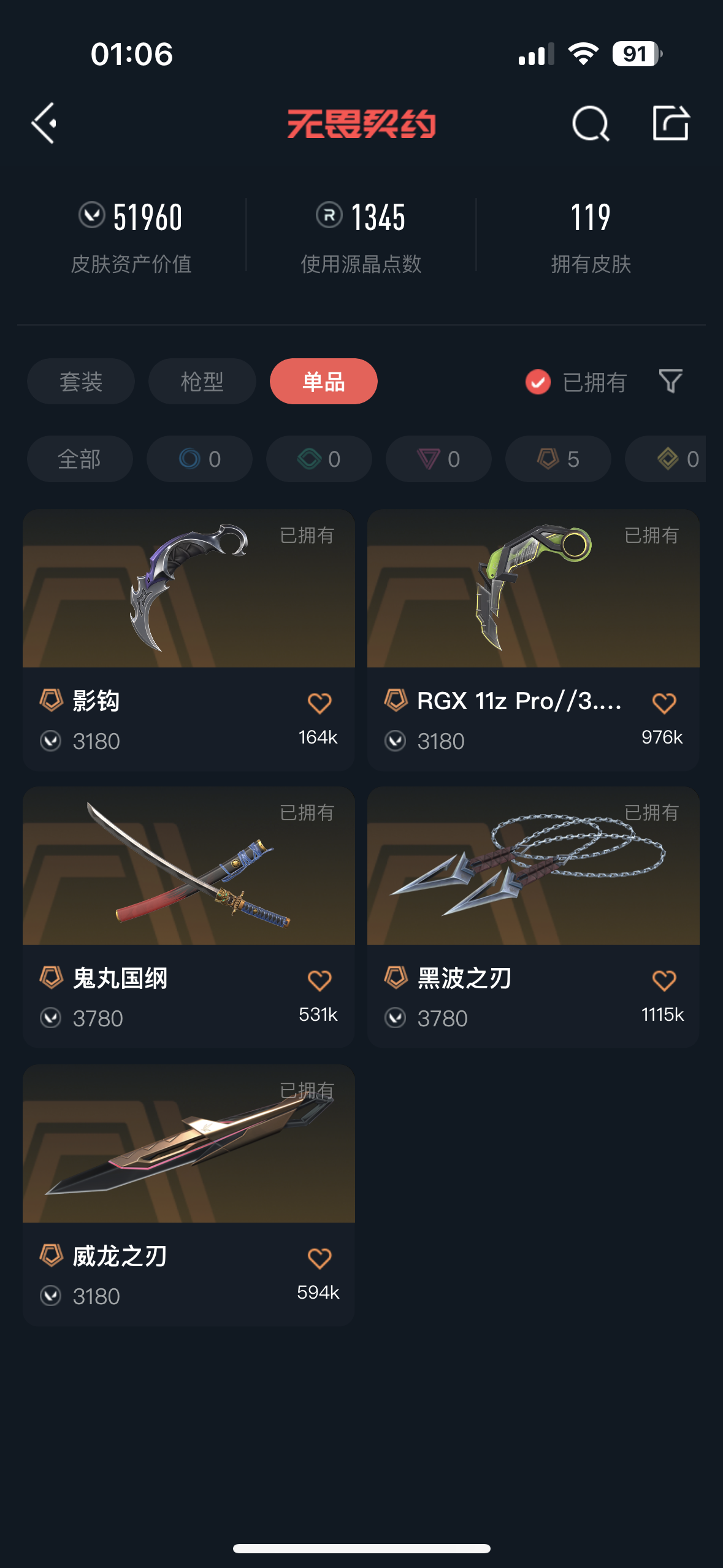Screen dimensions: 723x1568
Task: Filter by the blue circle tier chip
Action: point(199,459)
